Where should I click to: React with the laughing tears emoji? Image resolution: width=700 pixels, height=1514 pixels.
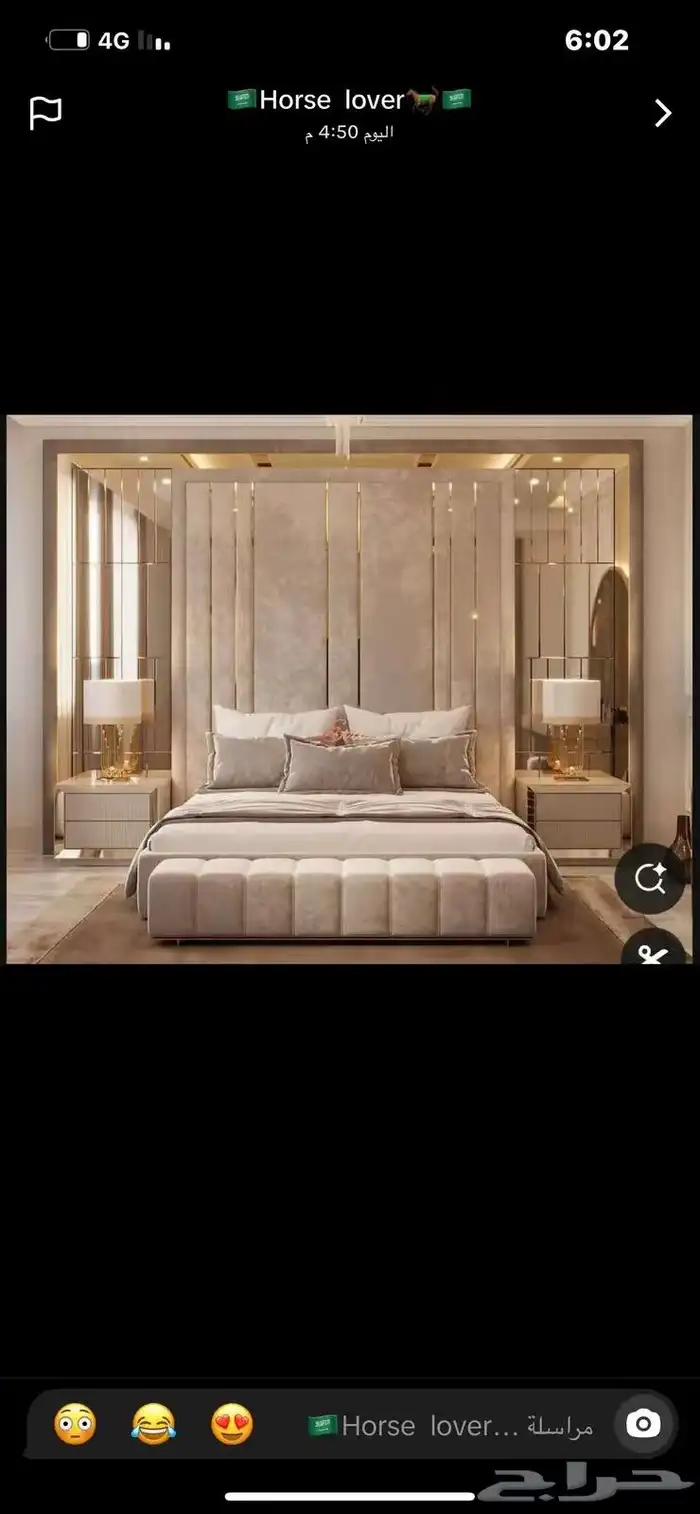(x=153, y=1424)
